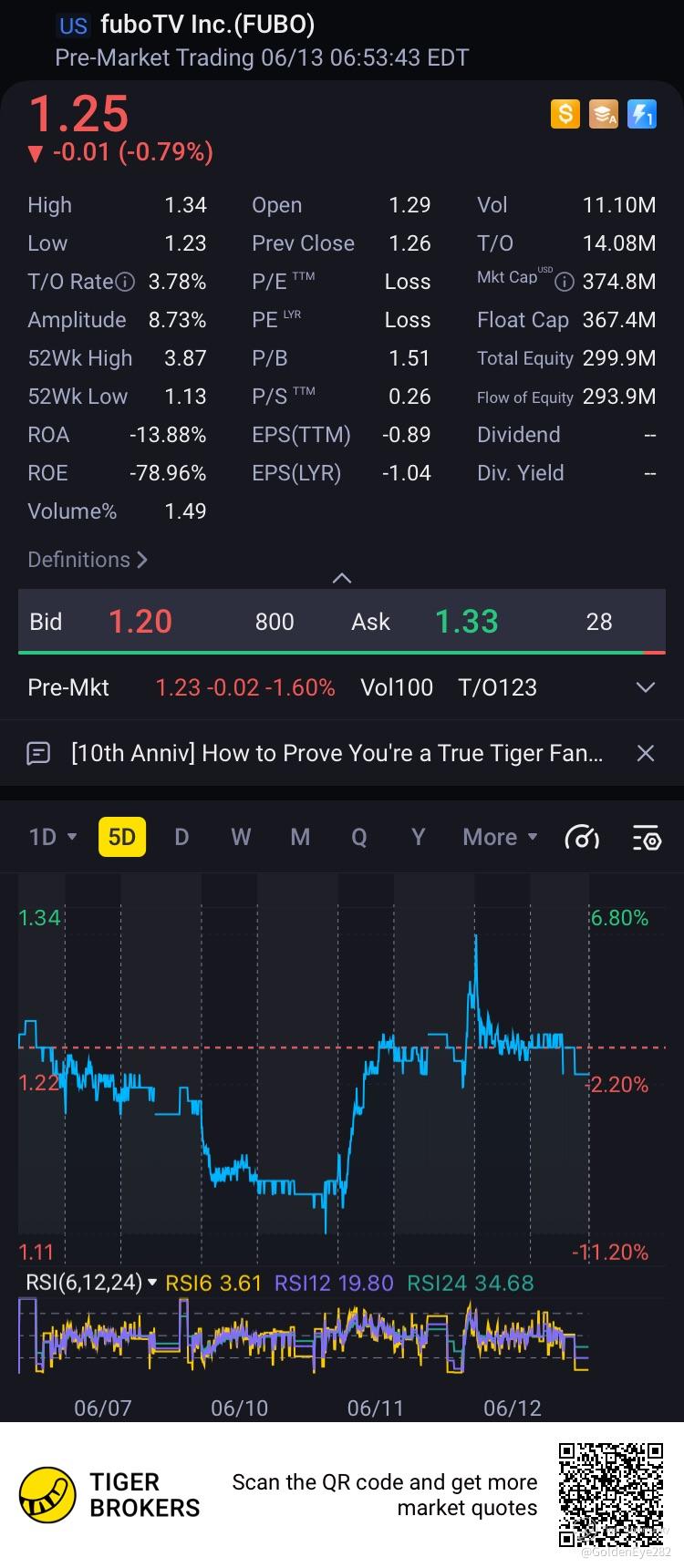This screenshot has height=1568, width=684.
Task: Open the 10th Anniv Tiger Fan announcement
Action: point(337,753)
